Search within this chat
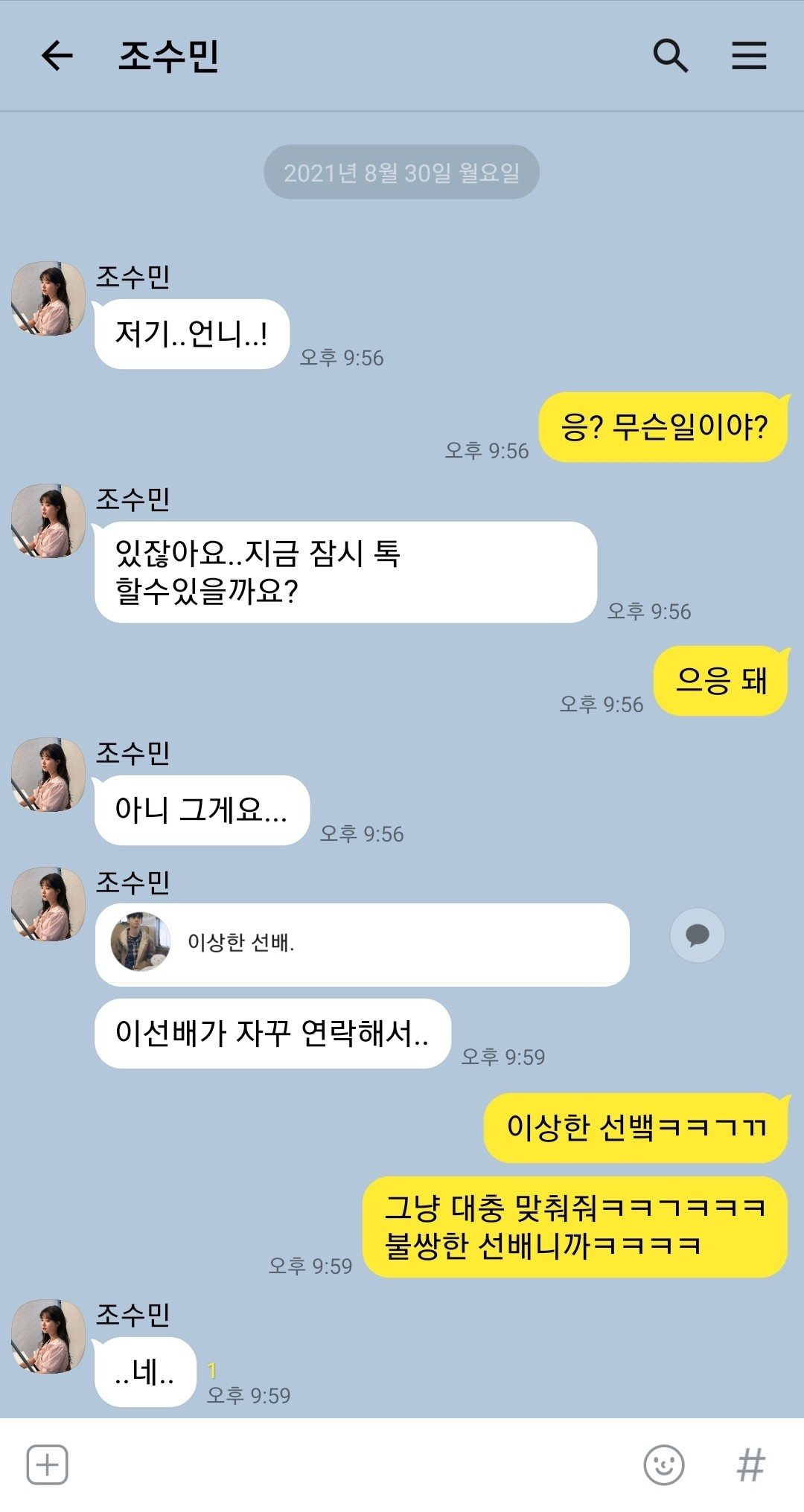The height and width of the screenshot is (1512, 804). 670,56
